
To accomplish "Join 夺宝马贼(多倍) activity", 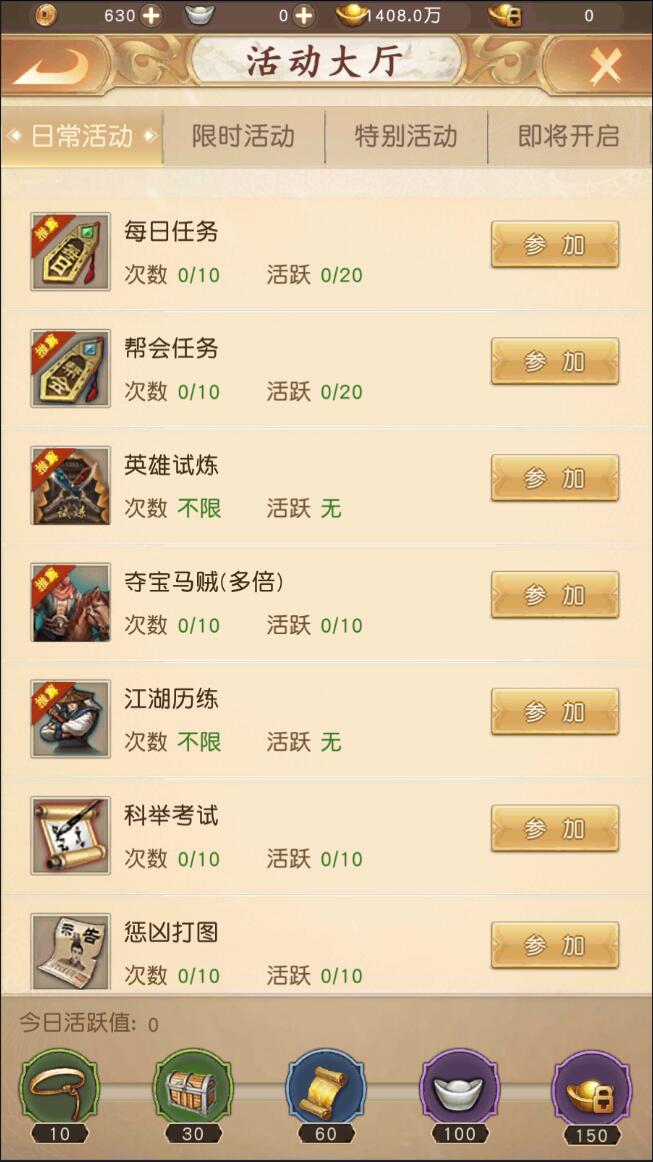I will [554, 596].
